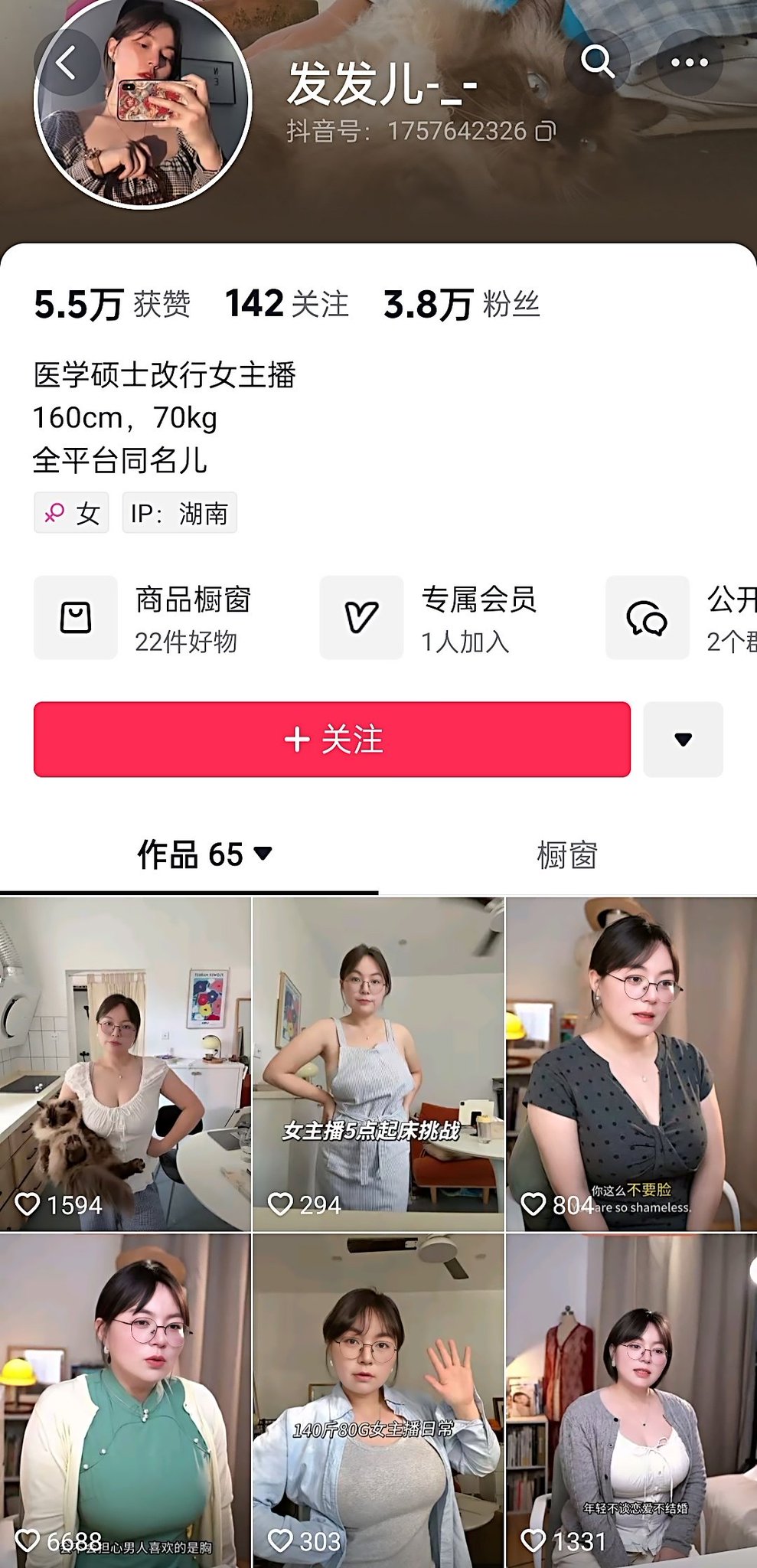The width and height of the screenshot is (757, 1568).
Task: Open the video with 804 likes
Action: [631, 1064]
